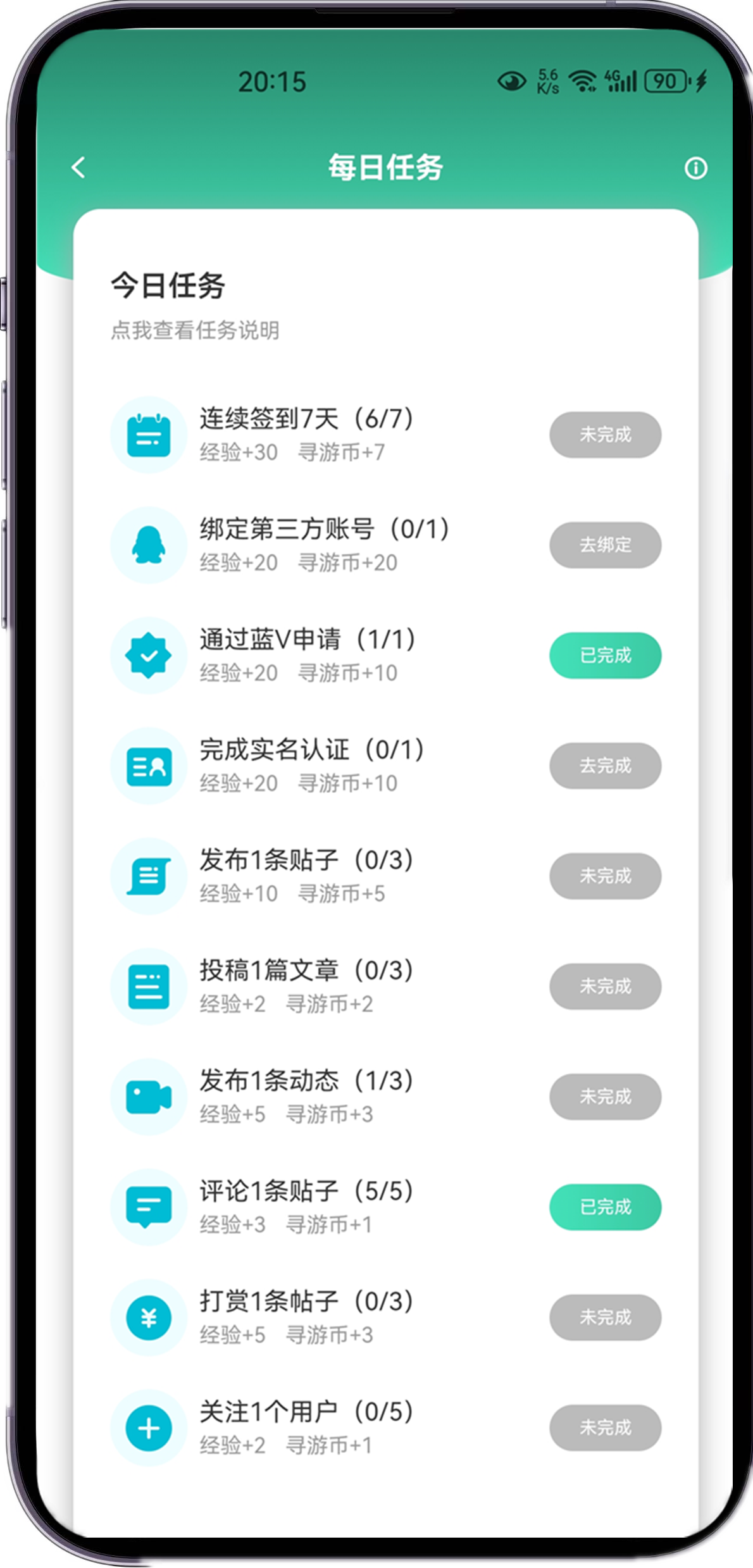Tap 去绑定 to bind third-party account
Viewport: 753px width, 1568px height.
click(x=605, y=545)
